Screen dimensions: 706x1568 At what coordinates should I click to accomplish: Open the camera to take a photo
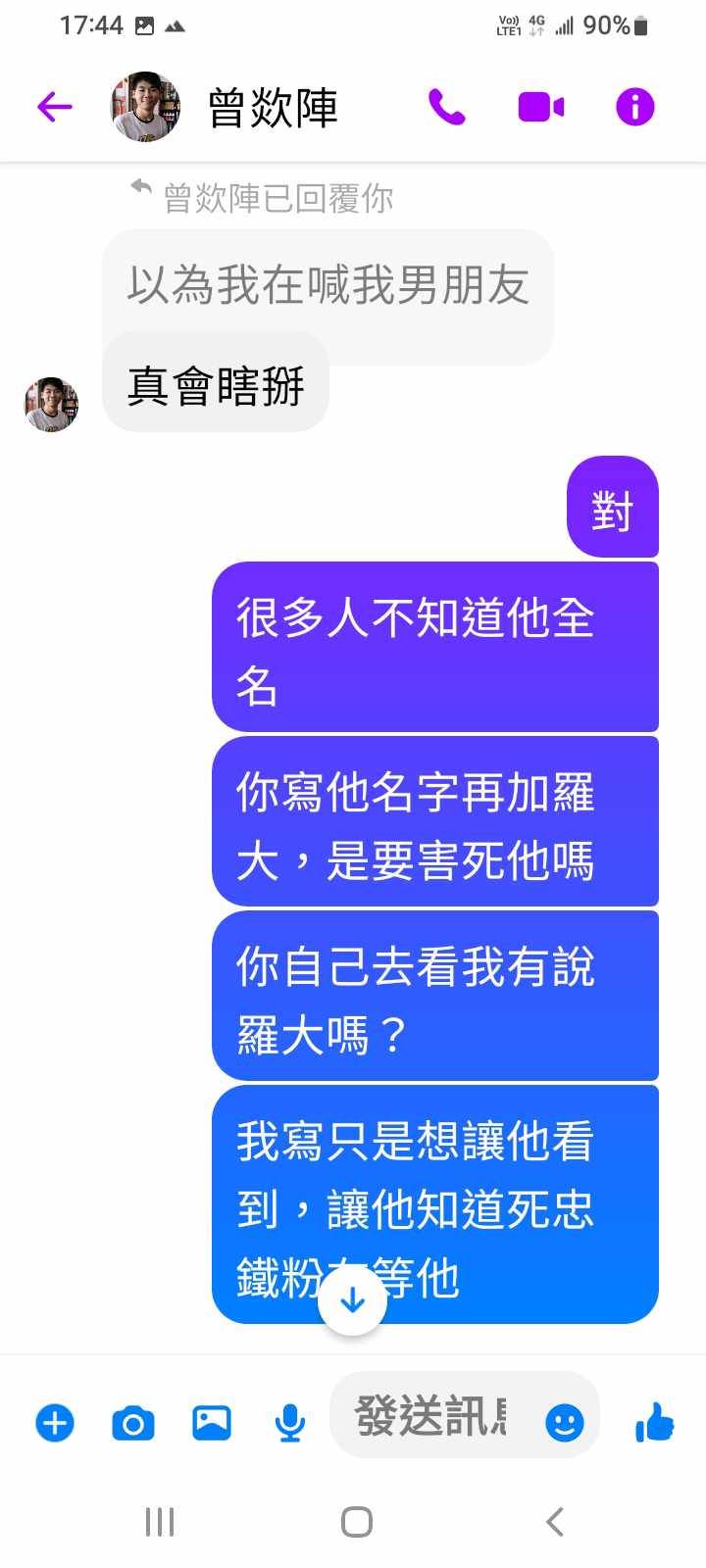(133, 1422)
